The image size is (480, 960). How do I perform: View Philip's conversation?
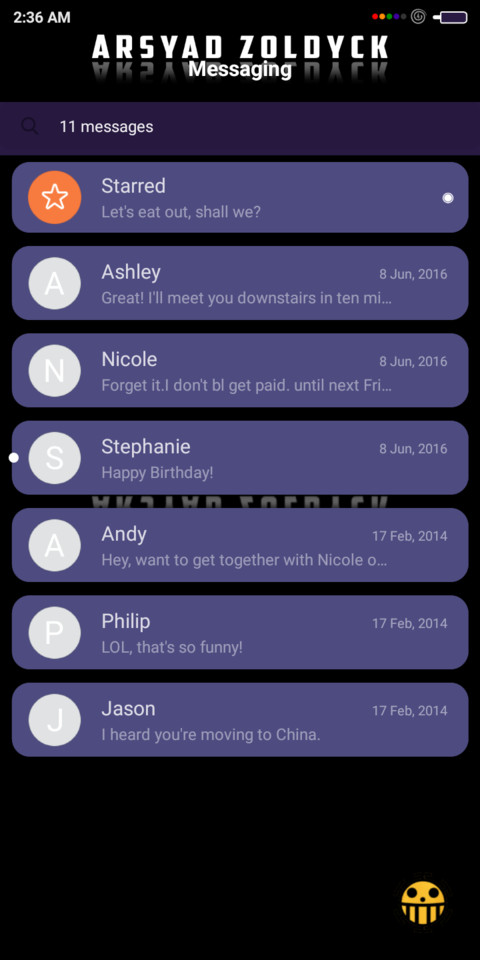click(240, 632)
